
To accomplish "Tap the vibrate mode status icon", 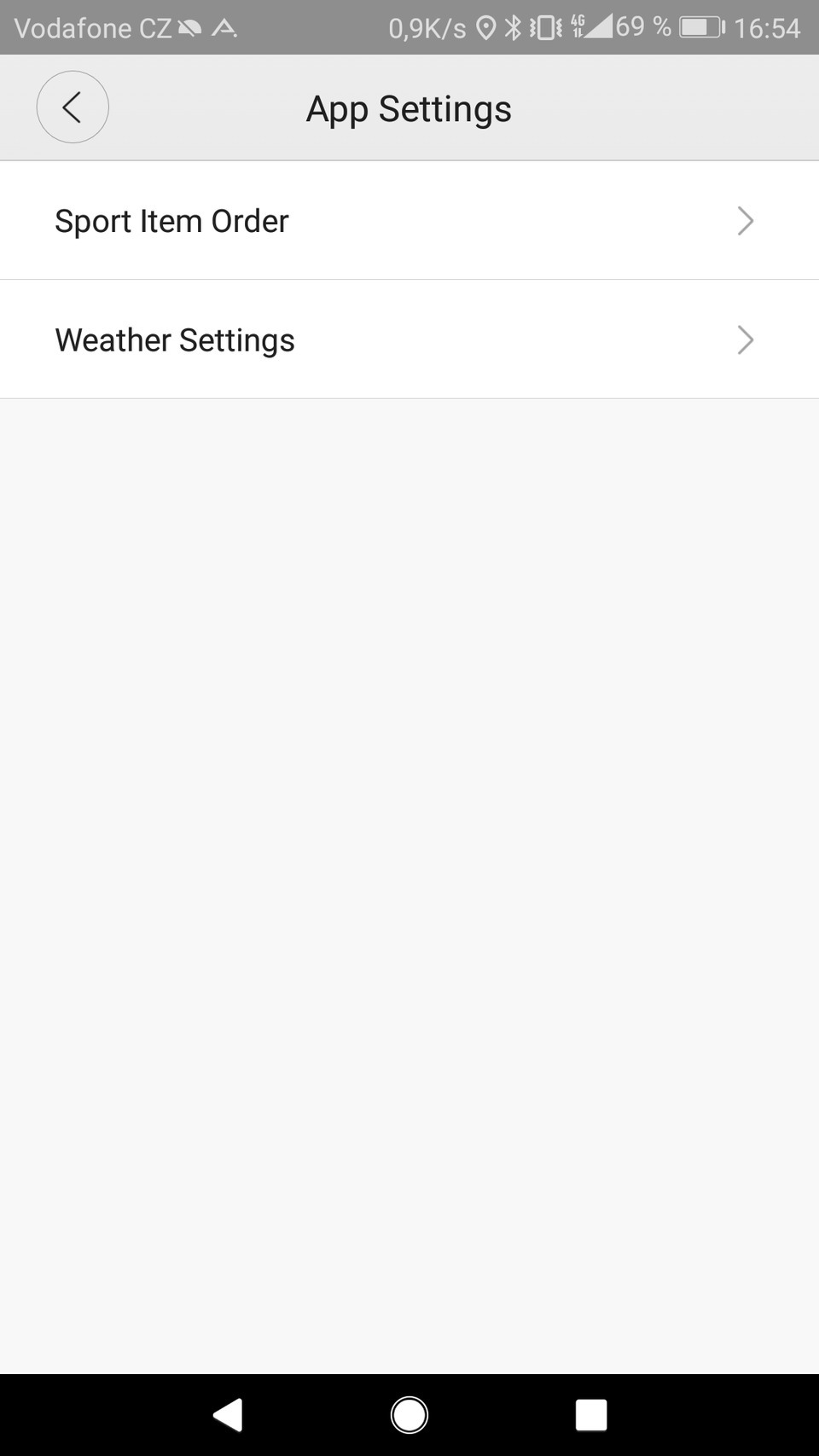I will 546,27.
